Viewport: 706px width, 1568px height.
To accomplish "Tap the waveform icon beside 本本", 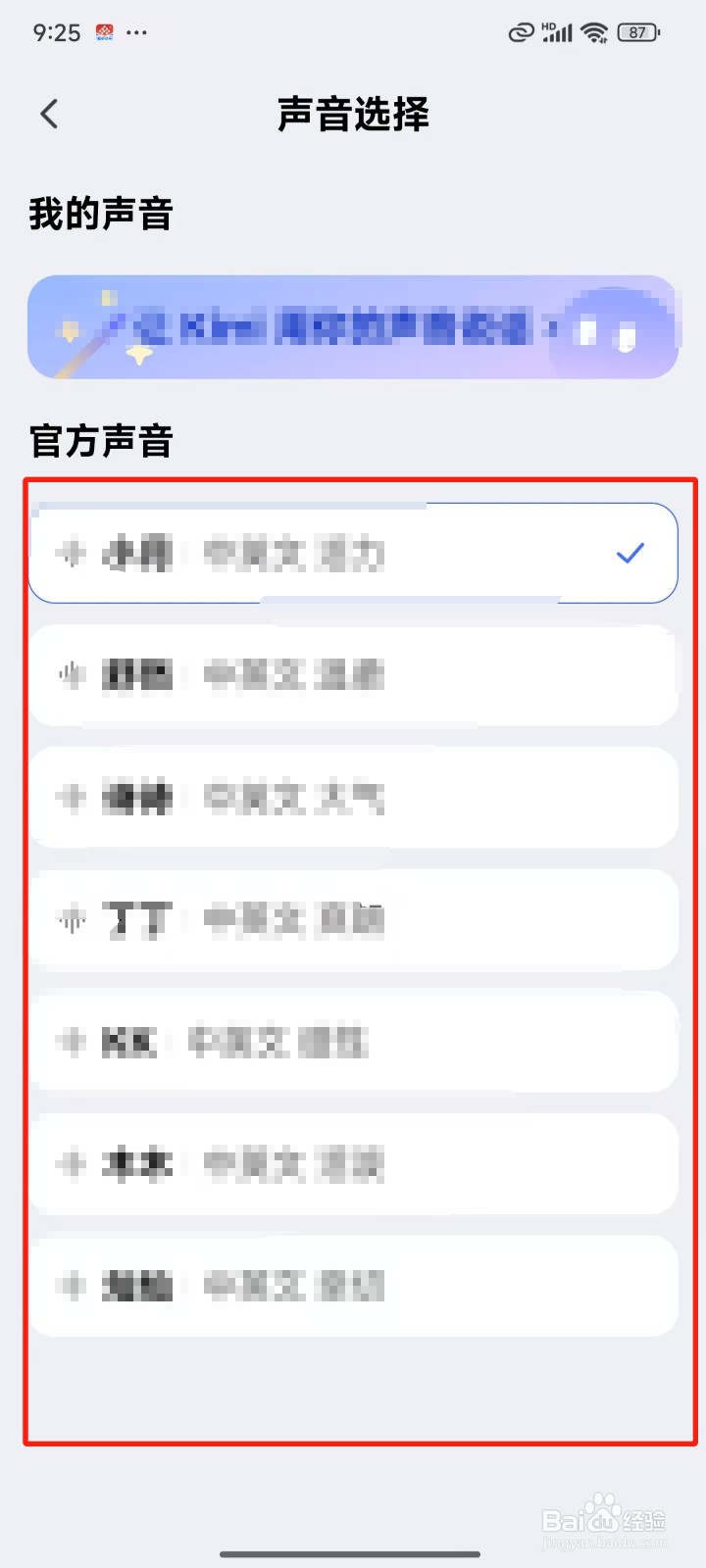I will pyautogui.click(x=71, y=1164).
